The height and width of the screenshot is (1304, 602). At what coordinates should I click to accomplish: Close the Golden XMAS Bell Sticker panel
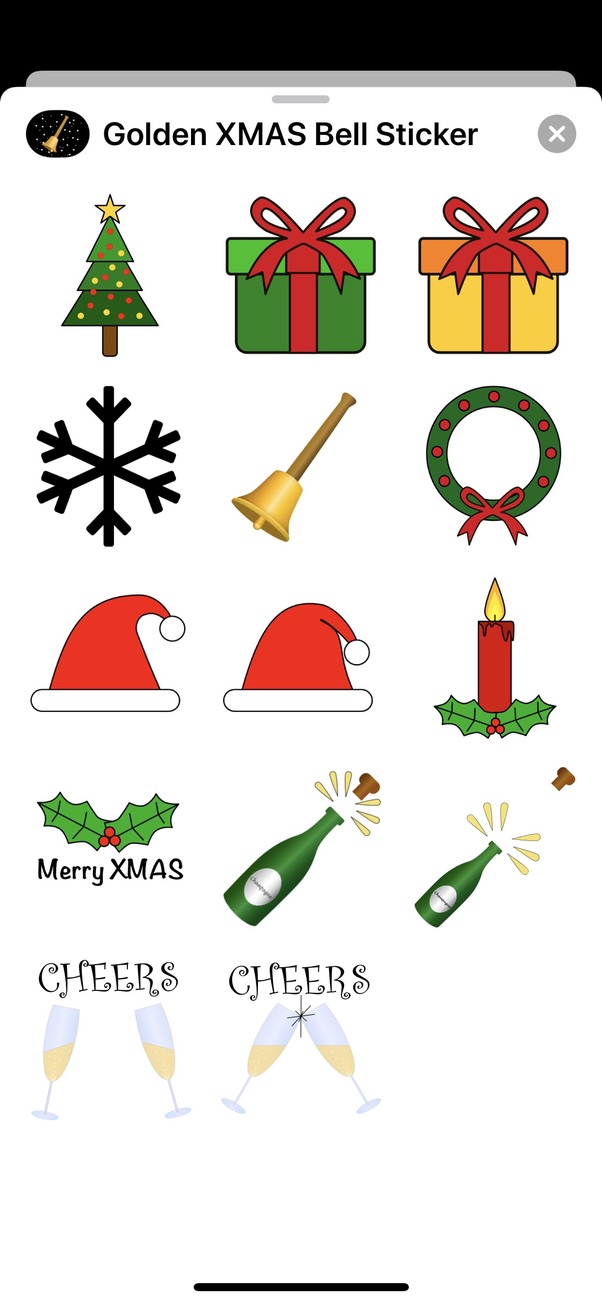tap(556, 134)
